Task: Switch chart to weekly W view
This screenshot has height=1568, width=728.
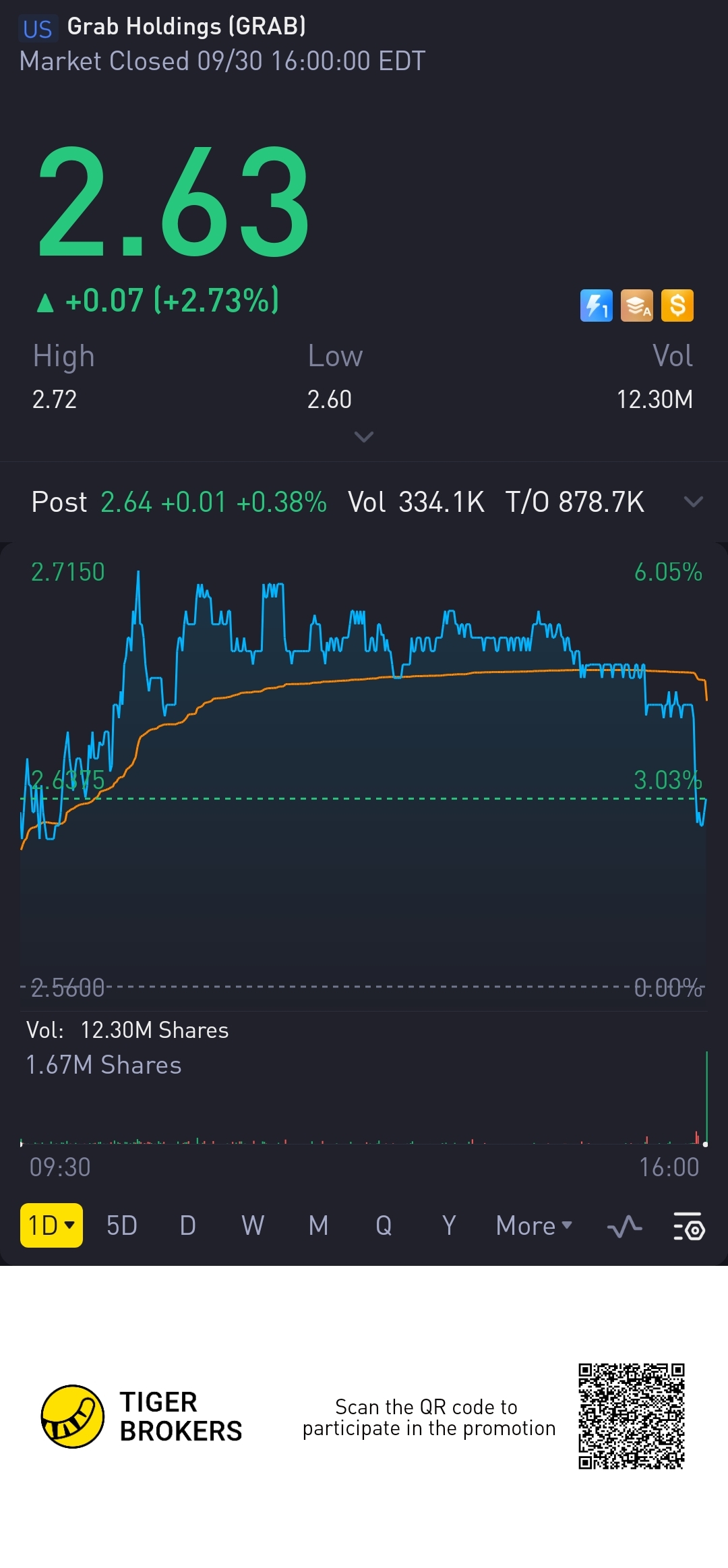Action: 253,1225
